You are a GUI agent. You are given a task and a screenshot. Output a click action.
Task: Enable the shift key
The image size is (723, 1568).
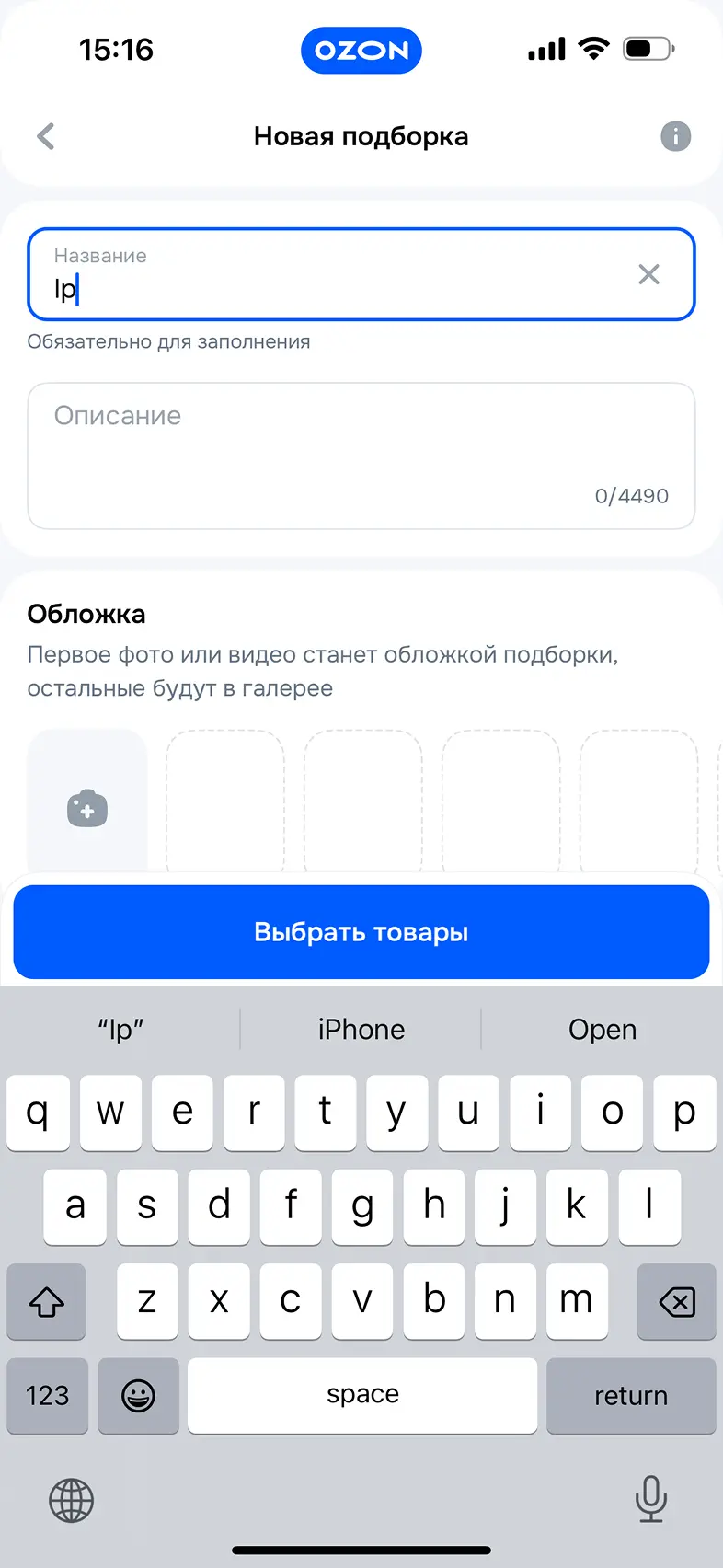coord(46,1301)
